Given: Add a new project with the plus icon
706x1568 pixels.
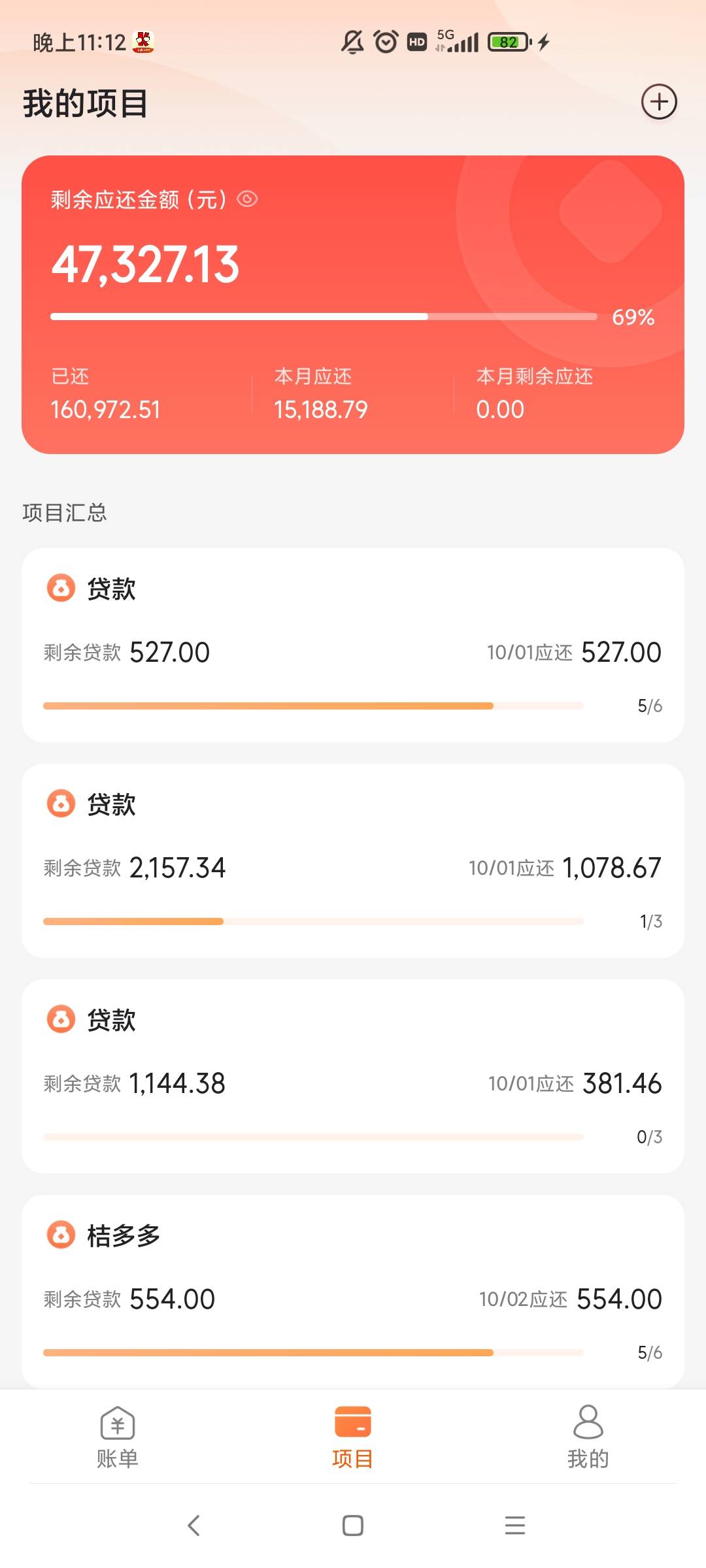Looking at the screenshot, I should tap(658, 102).
